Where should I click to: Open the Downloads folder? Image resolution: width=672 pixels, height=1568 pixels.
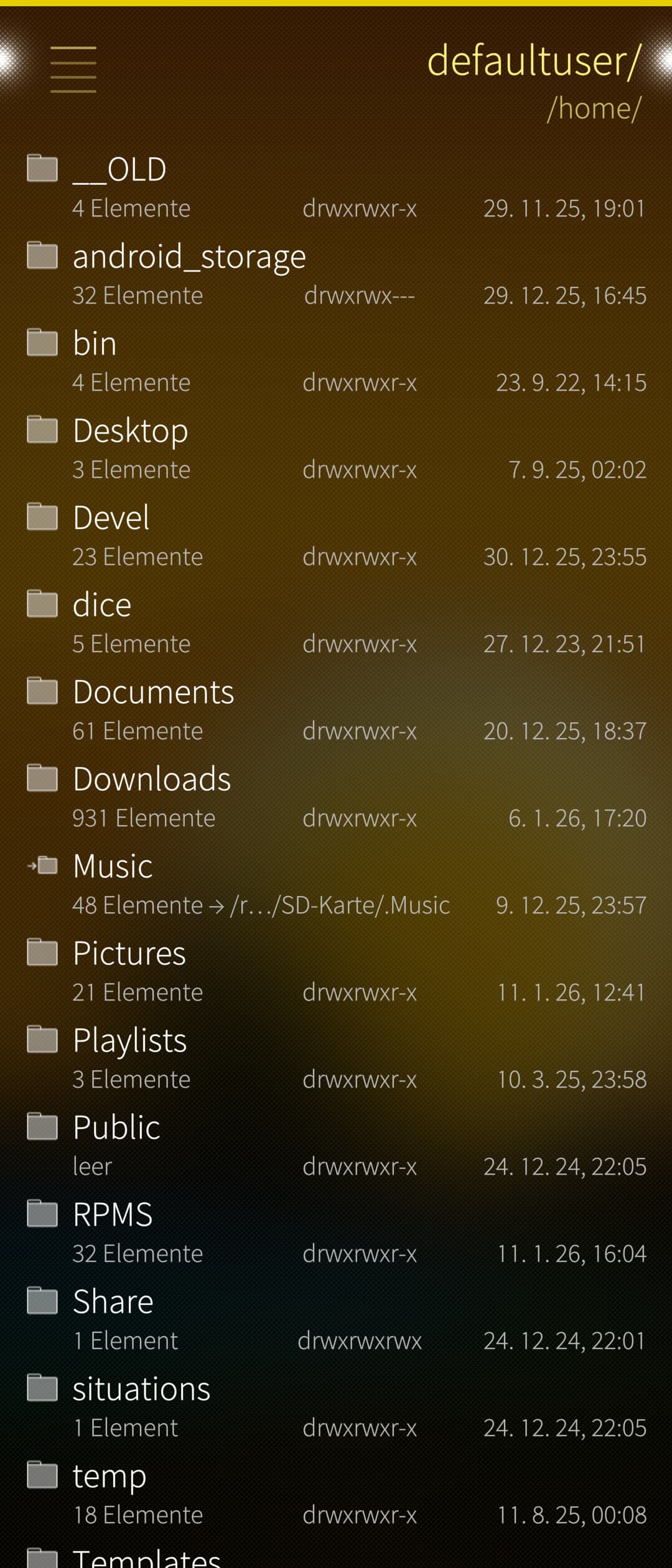[x=152, y=780]
